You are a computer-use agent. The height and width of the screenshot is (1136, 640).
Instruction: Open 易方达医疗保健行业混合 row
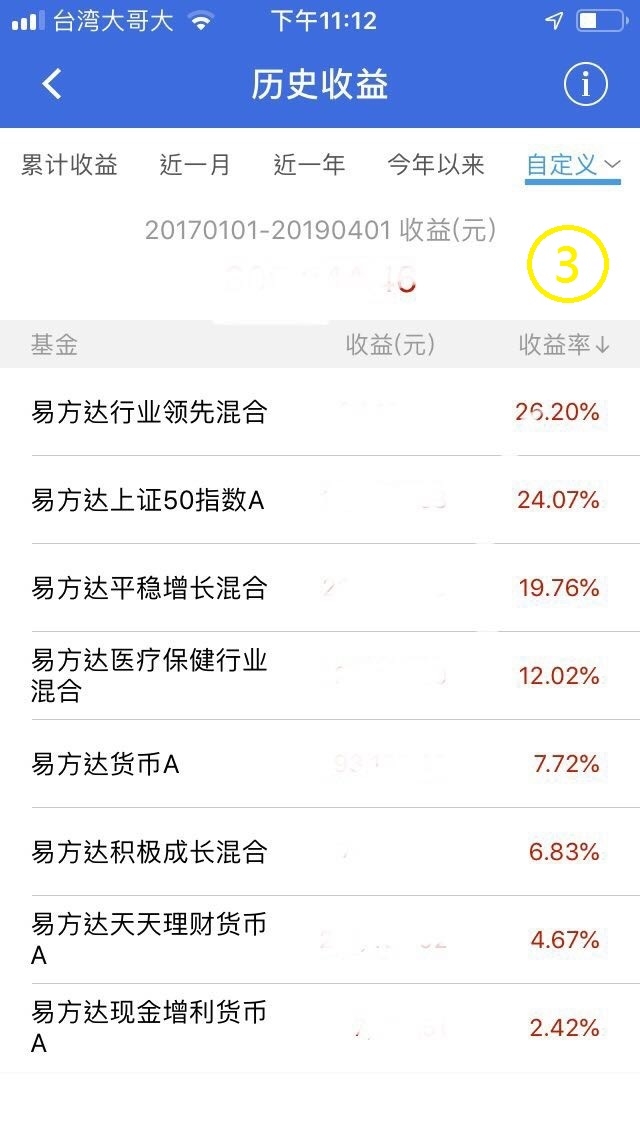click(x=320, y=675)
